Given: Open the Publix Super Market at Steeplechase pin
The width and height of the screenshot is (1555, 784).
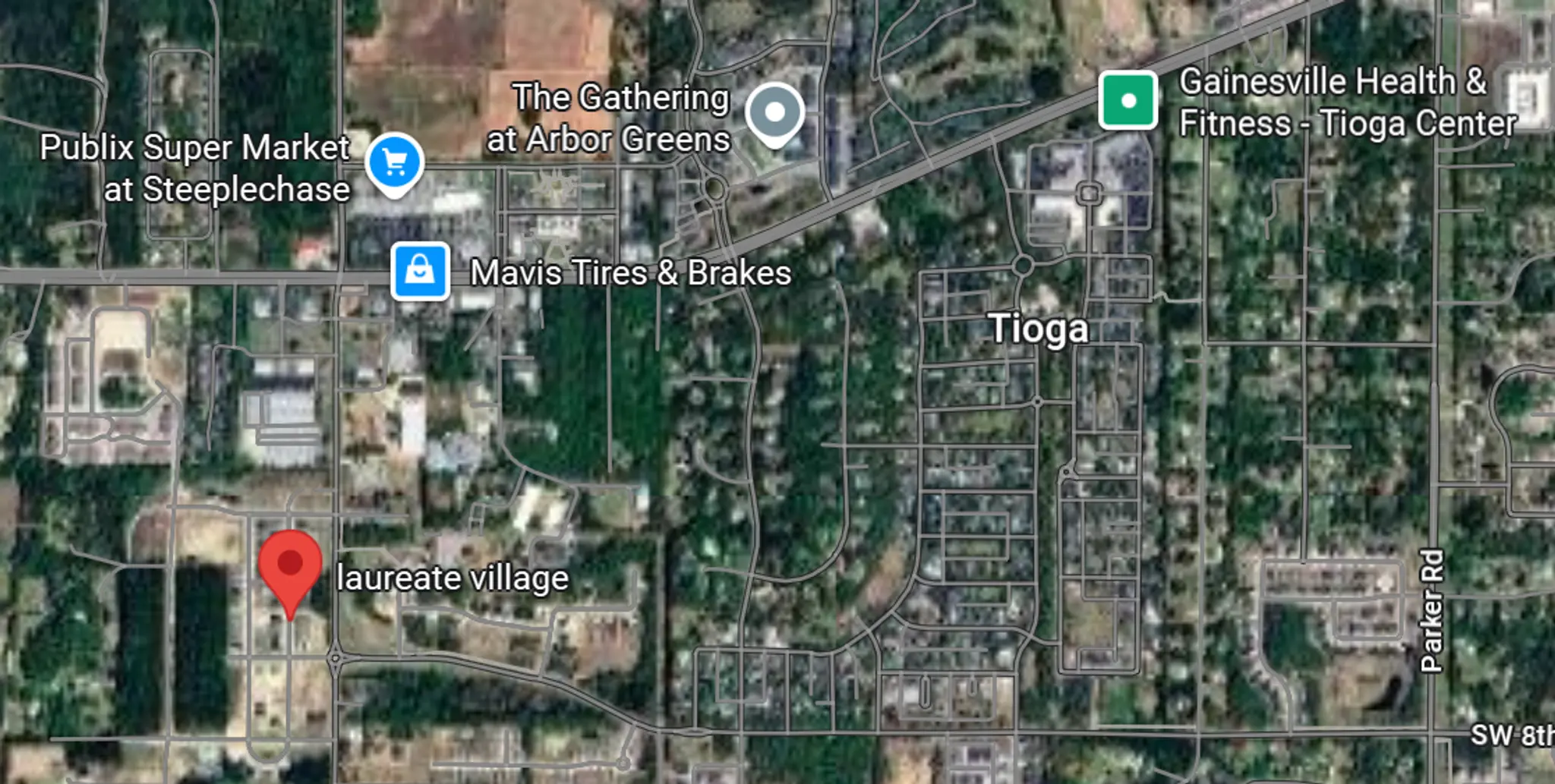Looking at the screenshot, I should click(394, 162).
